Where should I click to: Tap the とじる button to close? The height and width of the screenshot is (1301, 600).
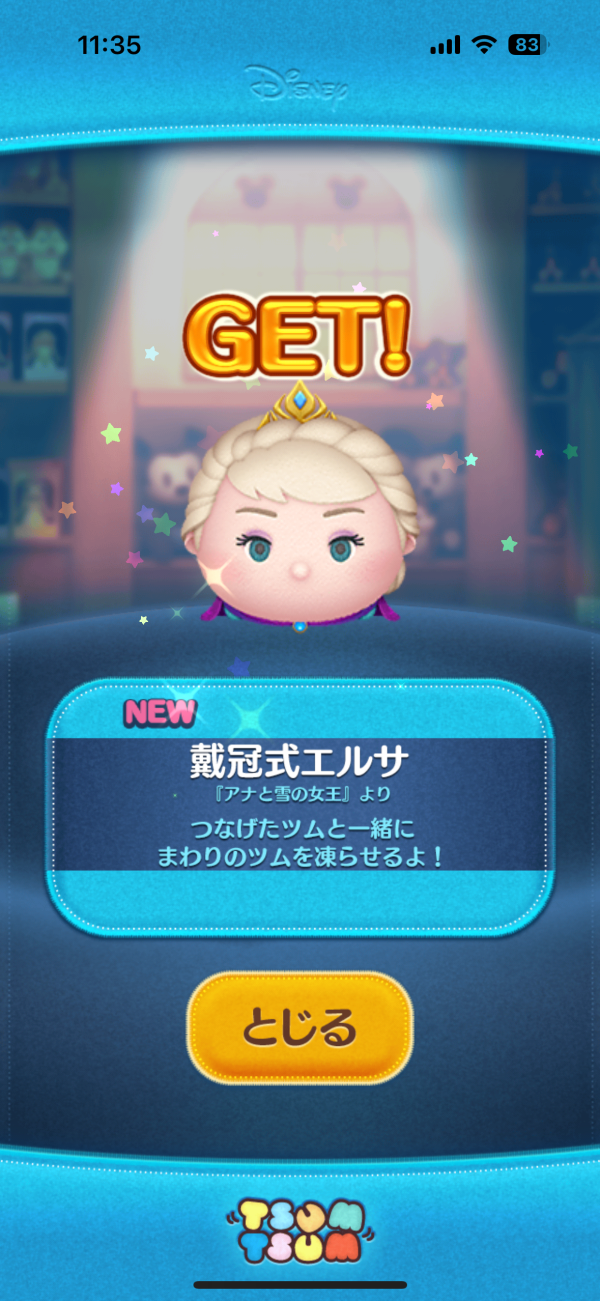point(299,1027)
